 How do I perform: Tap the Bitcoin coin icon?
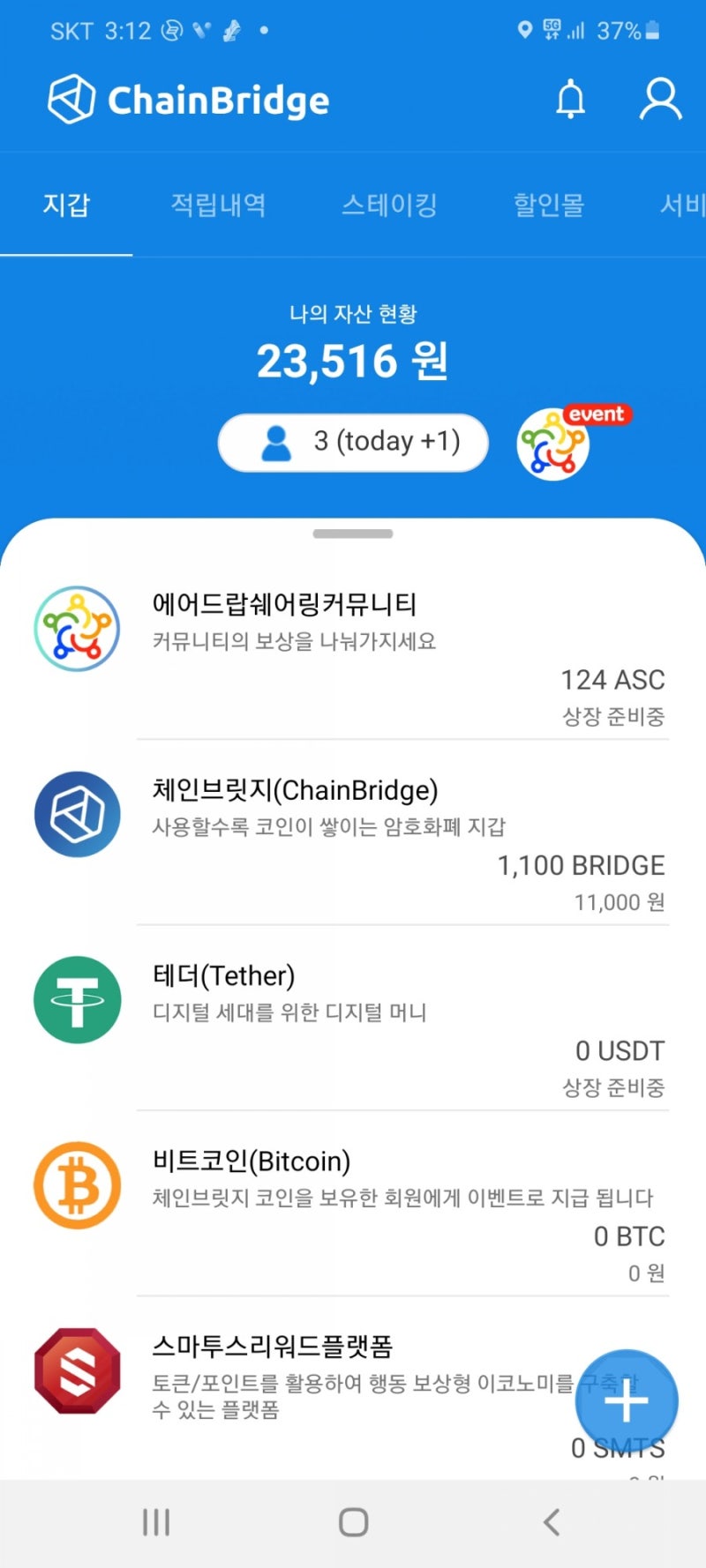[x=77, y=1184]
